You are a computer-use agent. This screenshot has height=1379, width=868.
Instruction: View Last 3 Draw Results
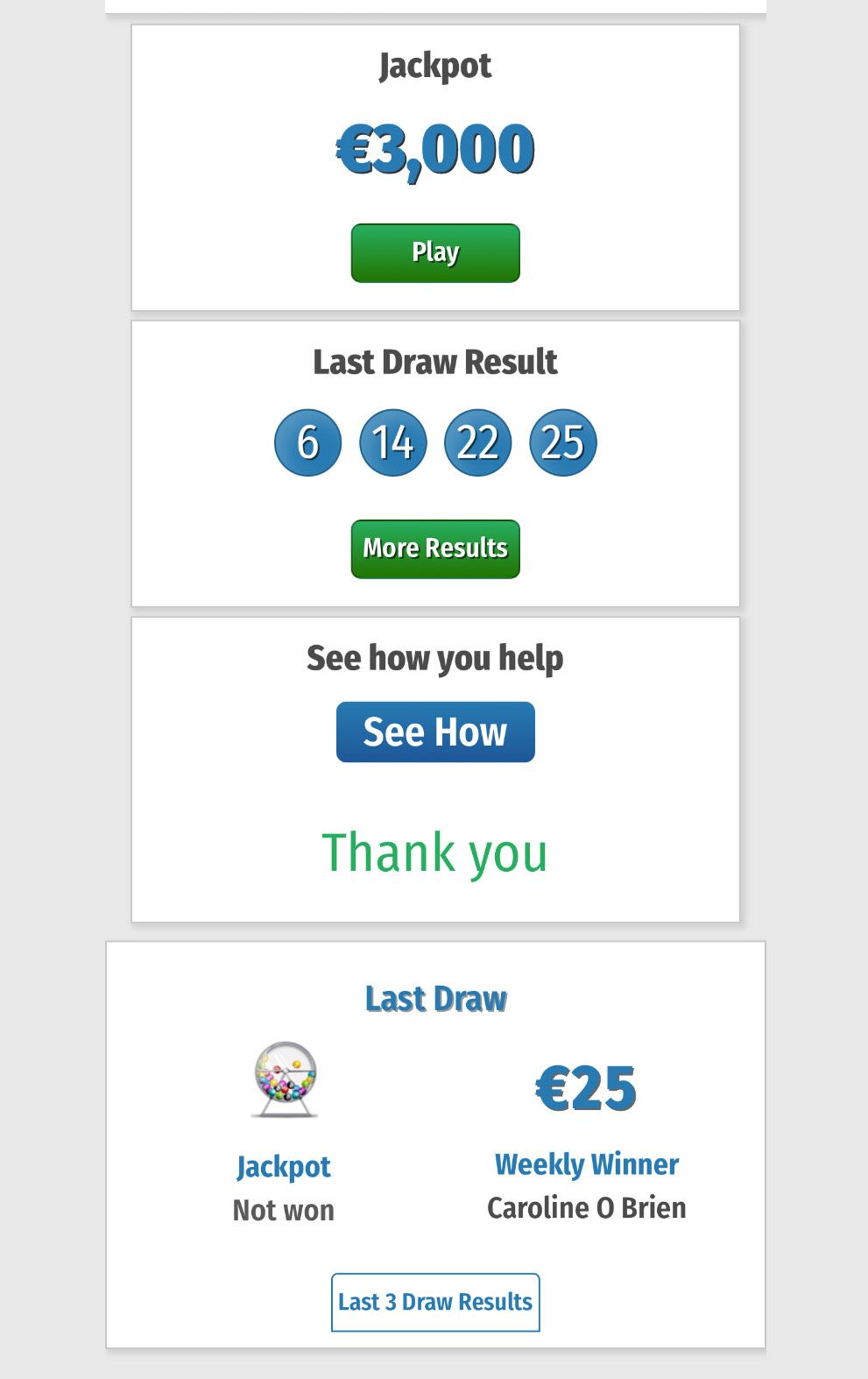click(x=435, y=1303)
